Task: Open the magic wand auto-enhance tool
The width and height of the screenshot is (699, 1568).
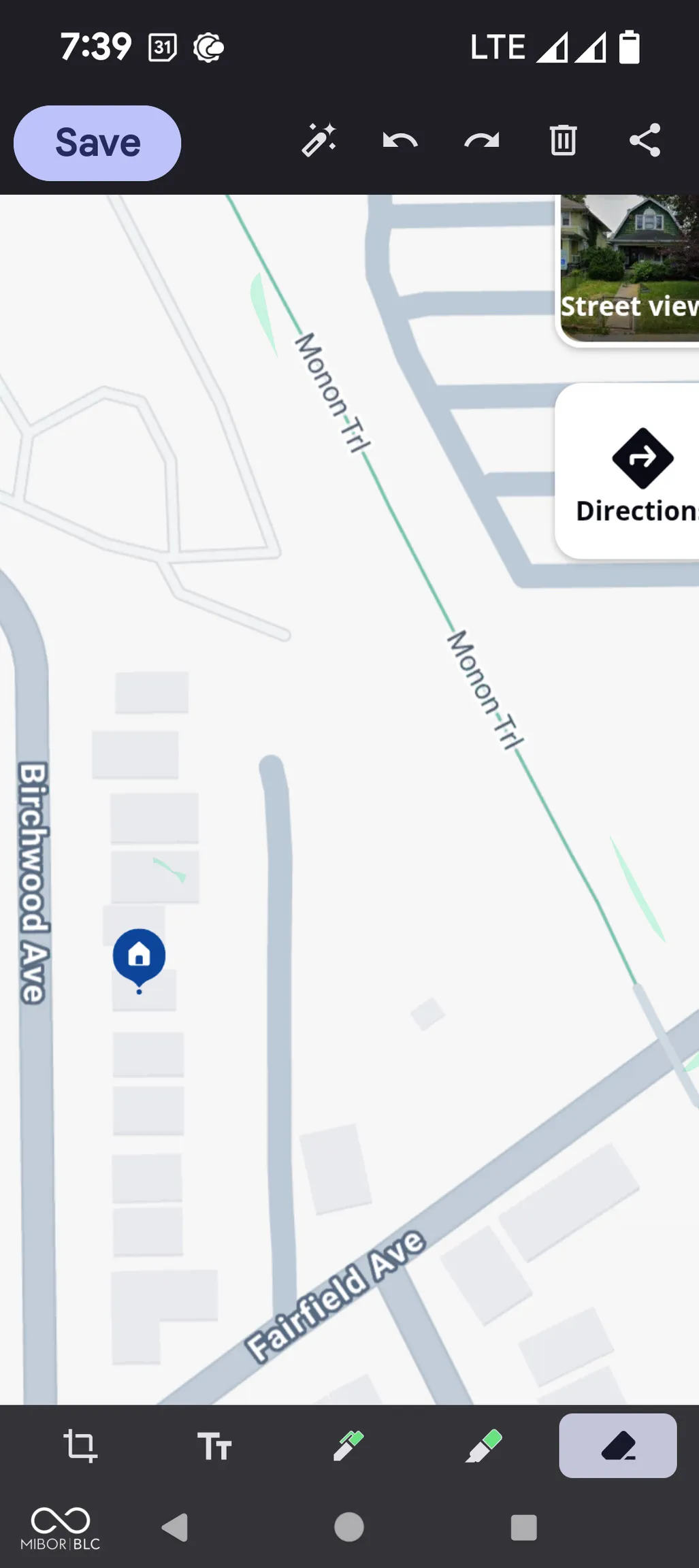Action: 319,141
